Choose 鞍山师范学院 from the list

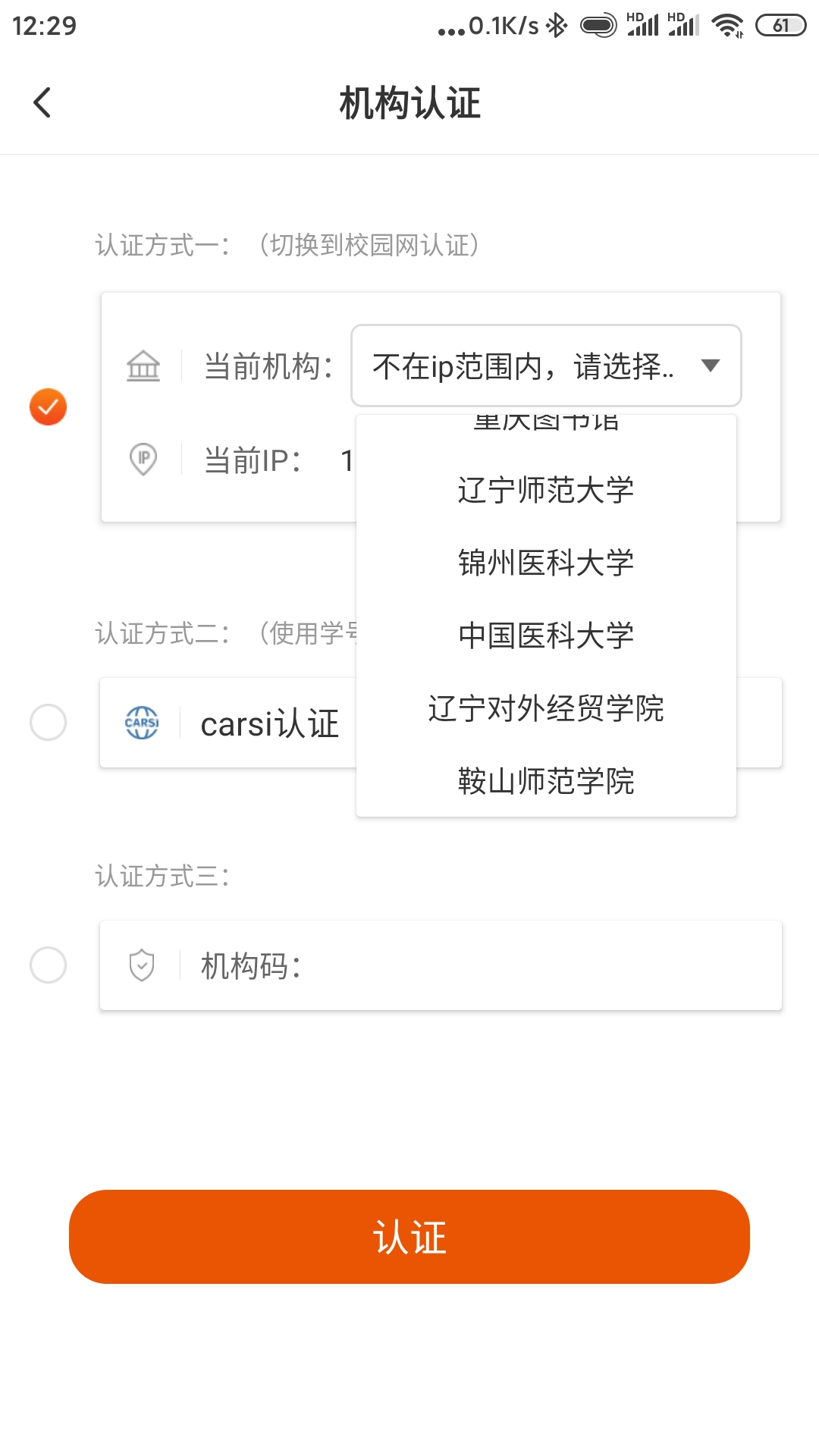546,781
